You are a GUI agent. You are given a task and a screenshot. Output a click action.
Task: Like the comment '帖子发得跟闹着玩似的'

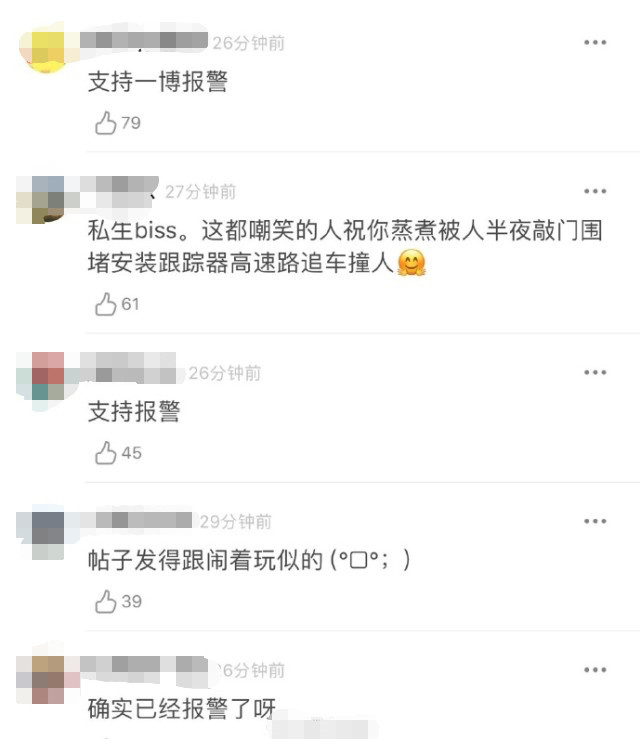105,602
